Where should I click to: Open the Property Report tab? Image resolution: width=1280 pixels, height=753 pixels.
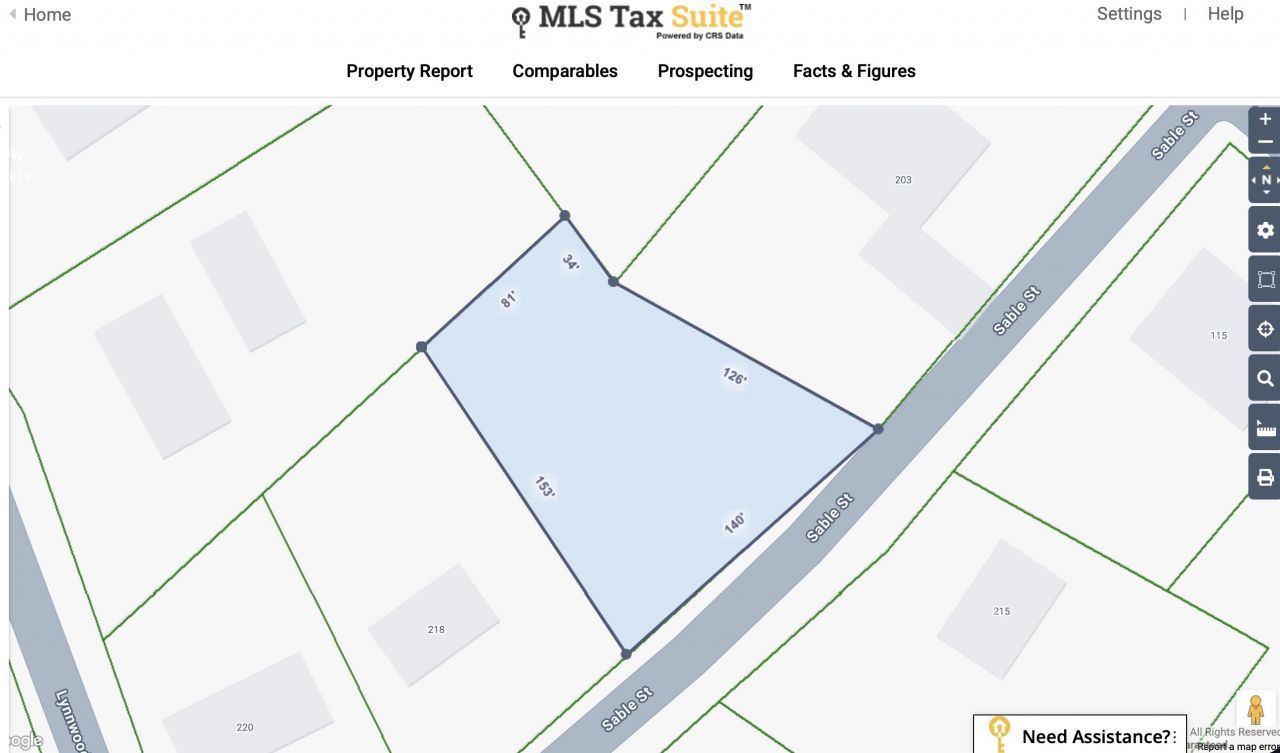(x=409, y=71)
